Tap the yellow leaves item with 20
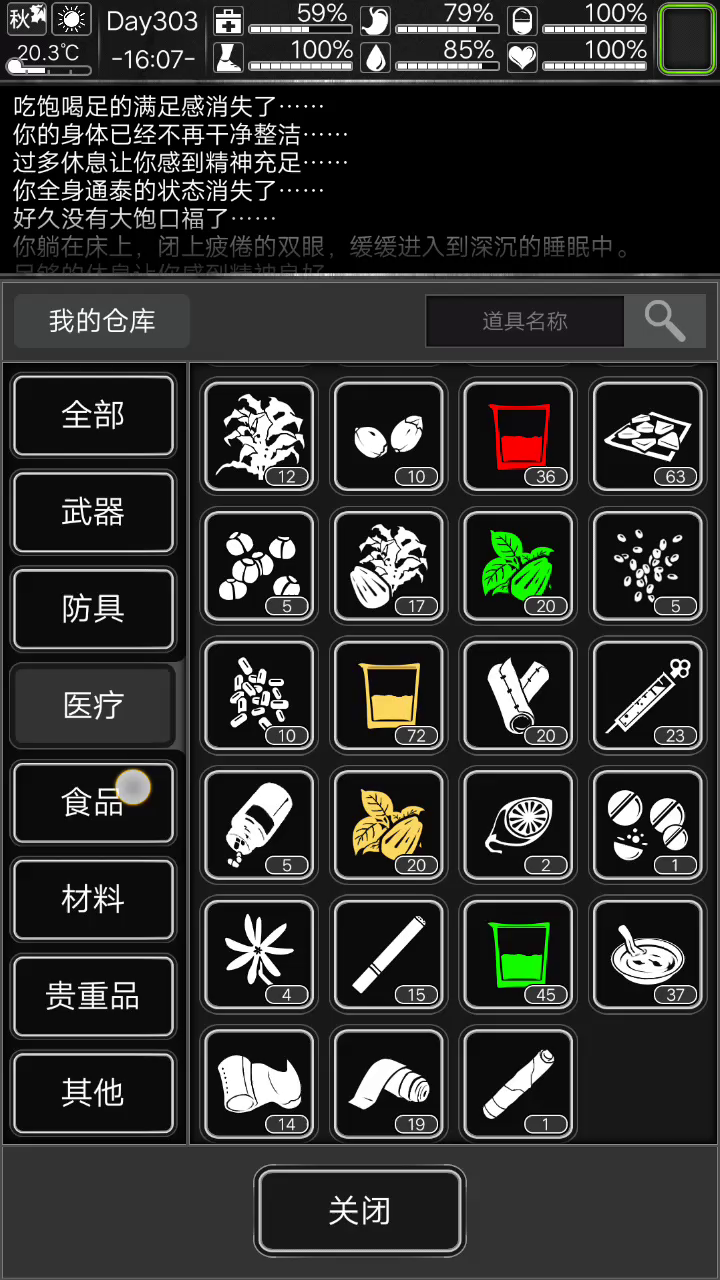This screenshot has height=1280, width=720. (388, 824)
